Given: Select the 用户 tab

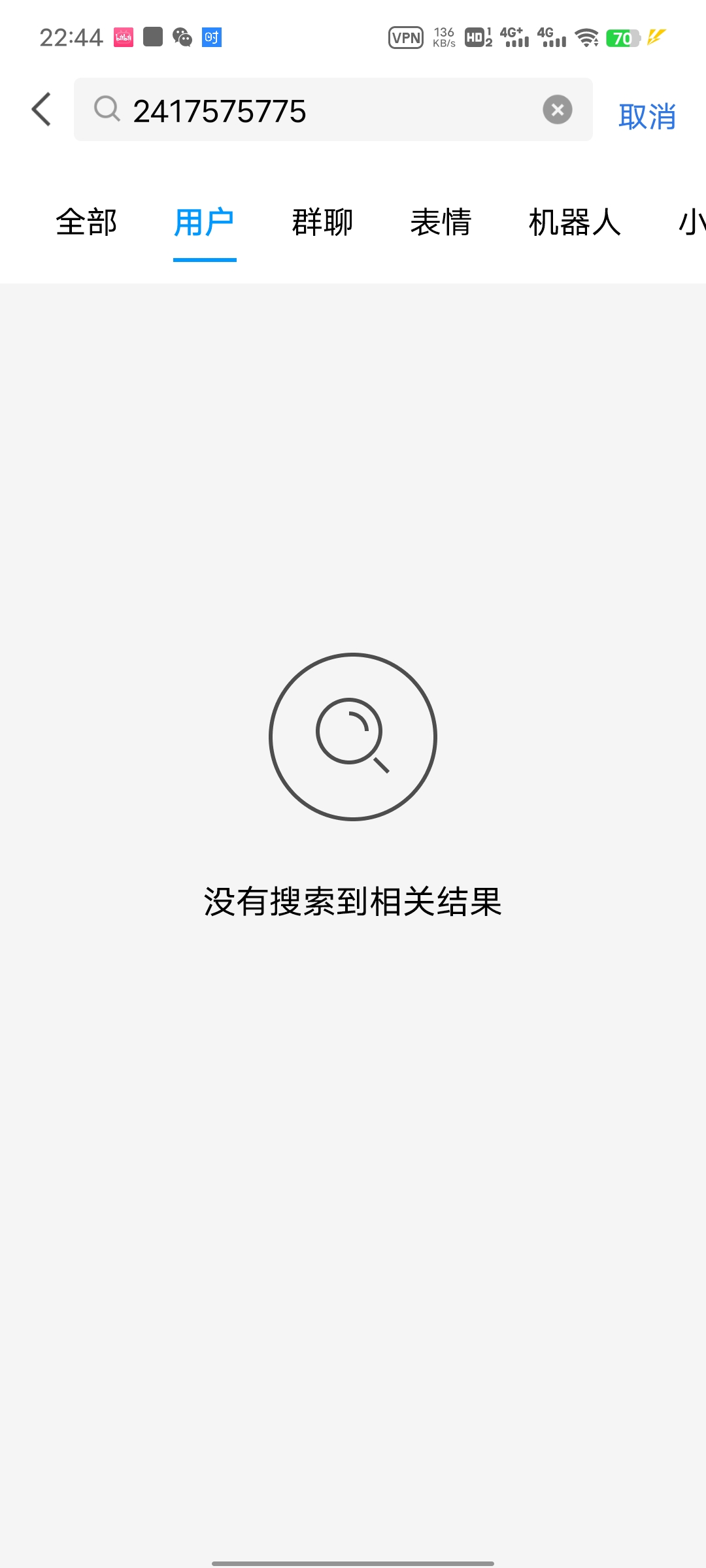Looking at the screenshot, I should point(205,223).
